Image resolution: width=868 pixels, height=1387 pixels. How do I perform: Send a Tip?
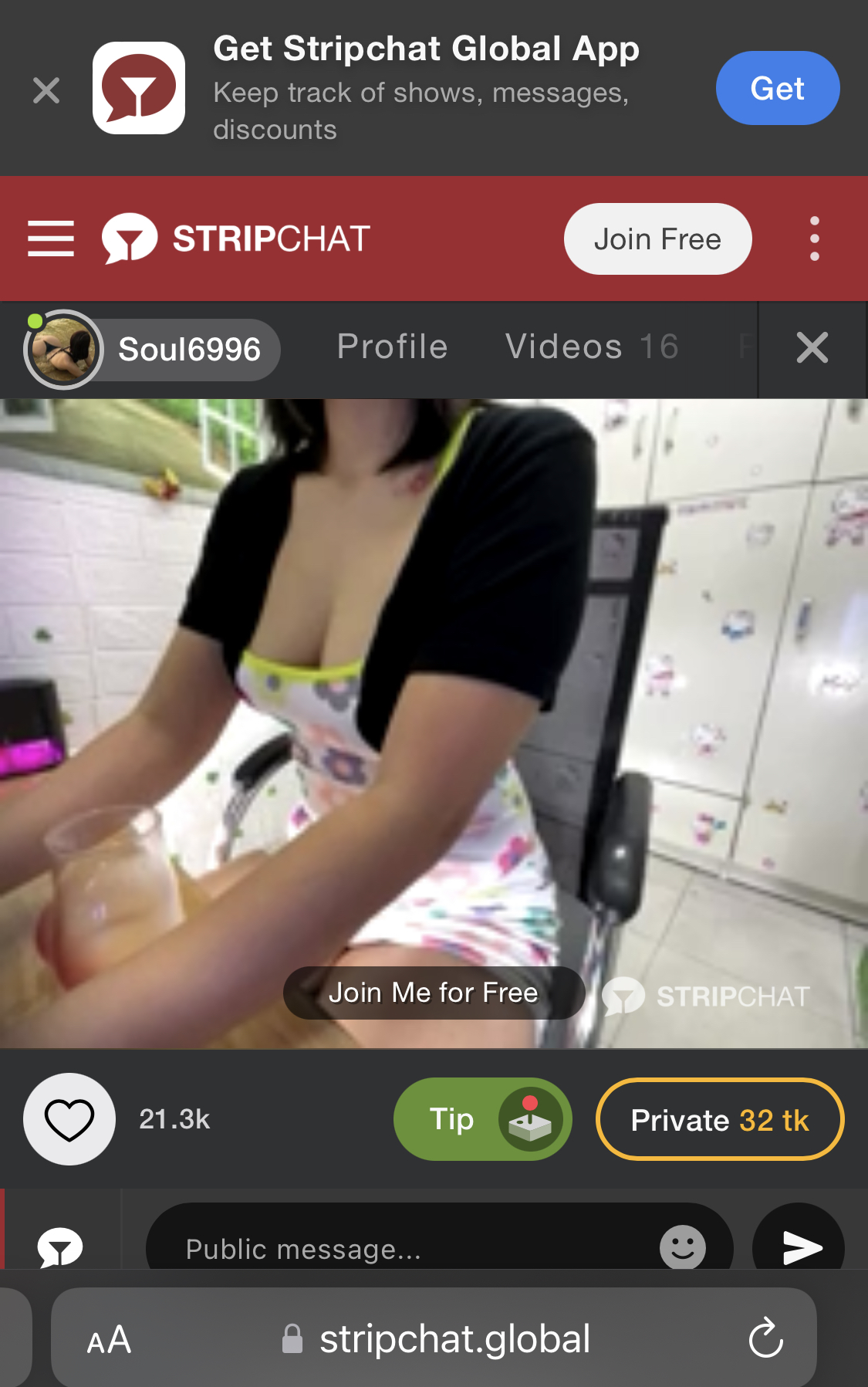pos(482,1119)
